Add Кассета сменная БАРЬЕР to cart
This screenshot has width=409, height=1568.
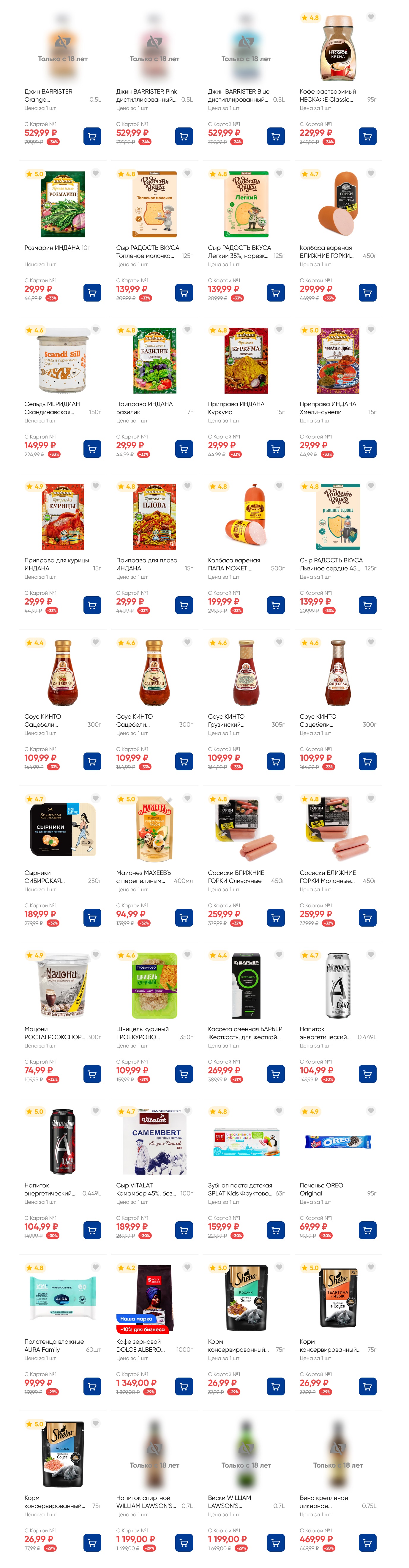tap(276, 1074)
